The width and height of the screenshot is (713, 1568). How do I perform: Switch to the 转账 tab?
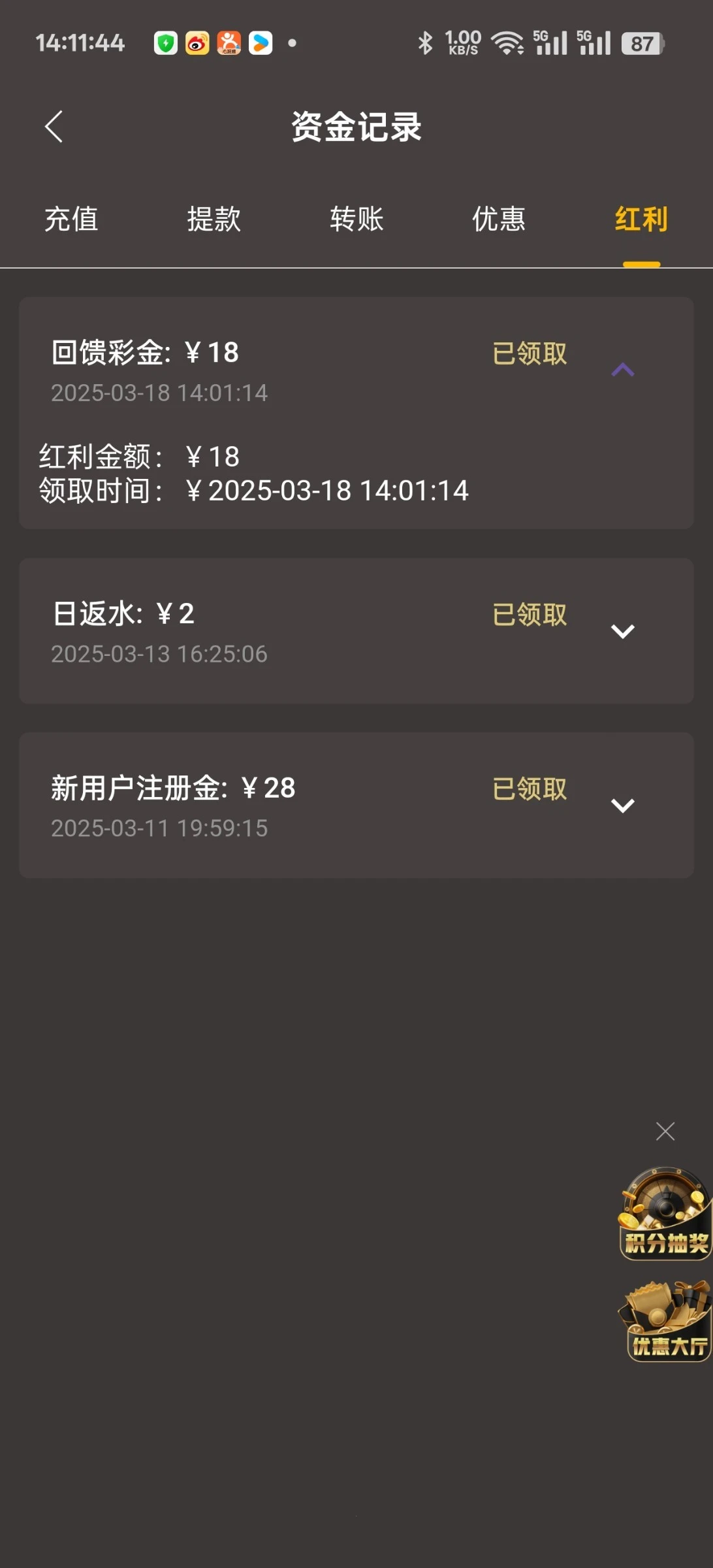point(356,219)
